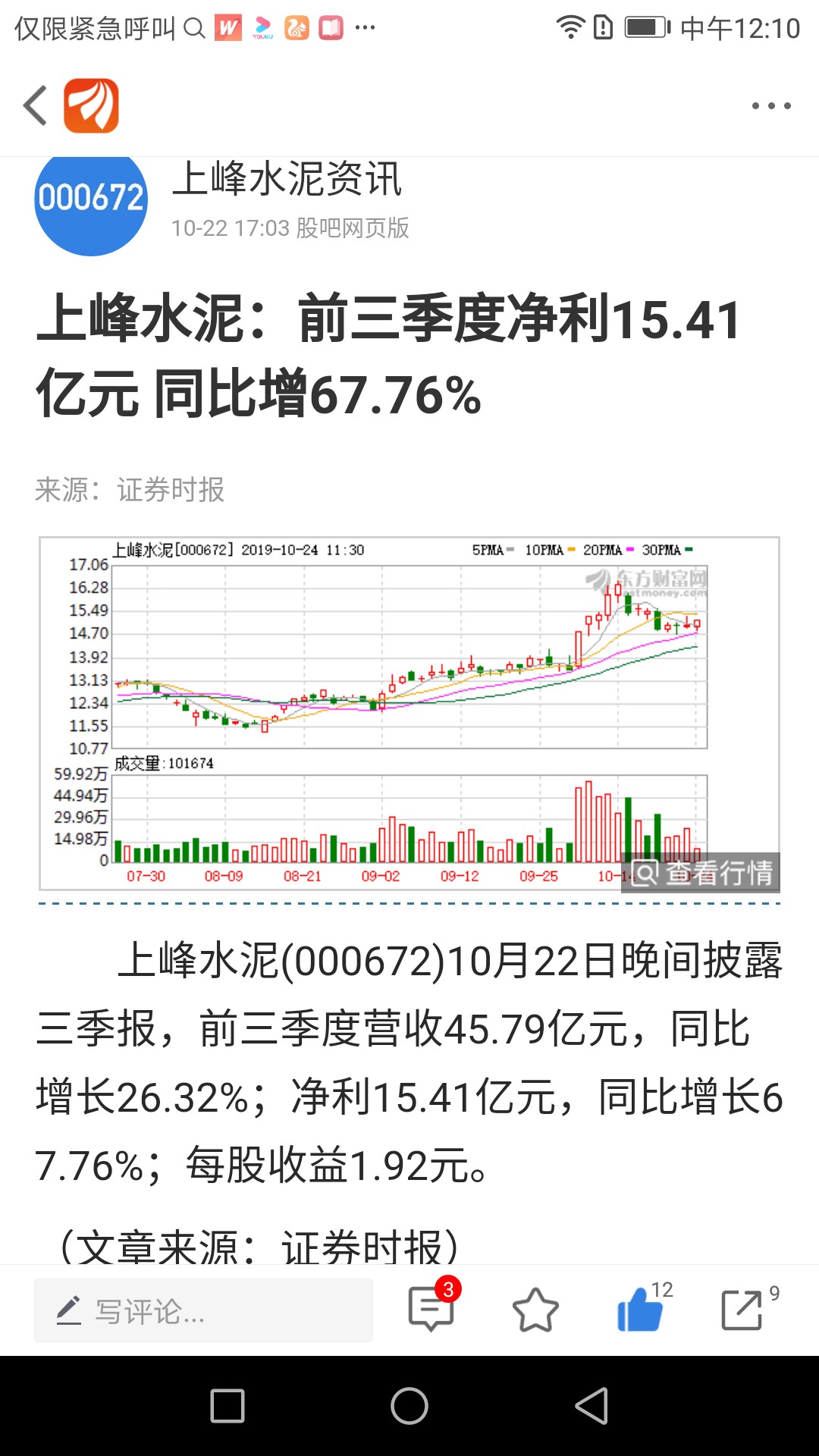
Task: Open the UC Browser icon in status bar
Action: [x=296, y=28]
